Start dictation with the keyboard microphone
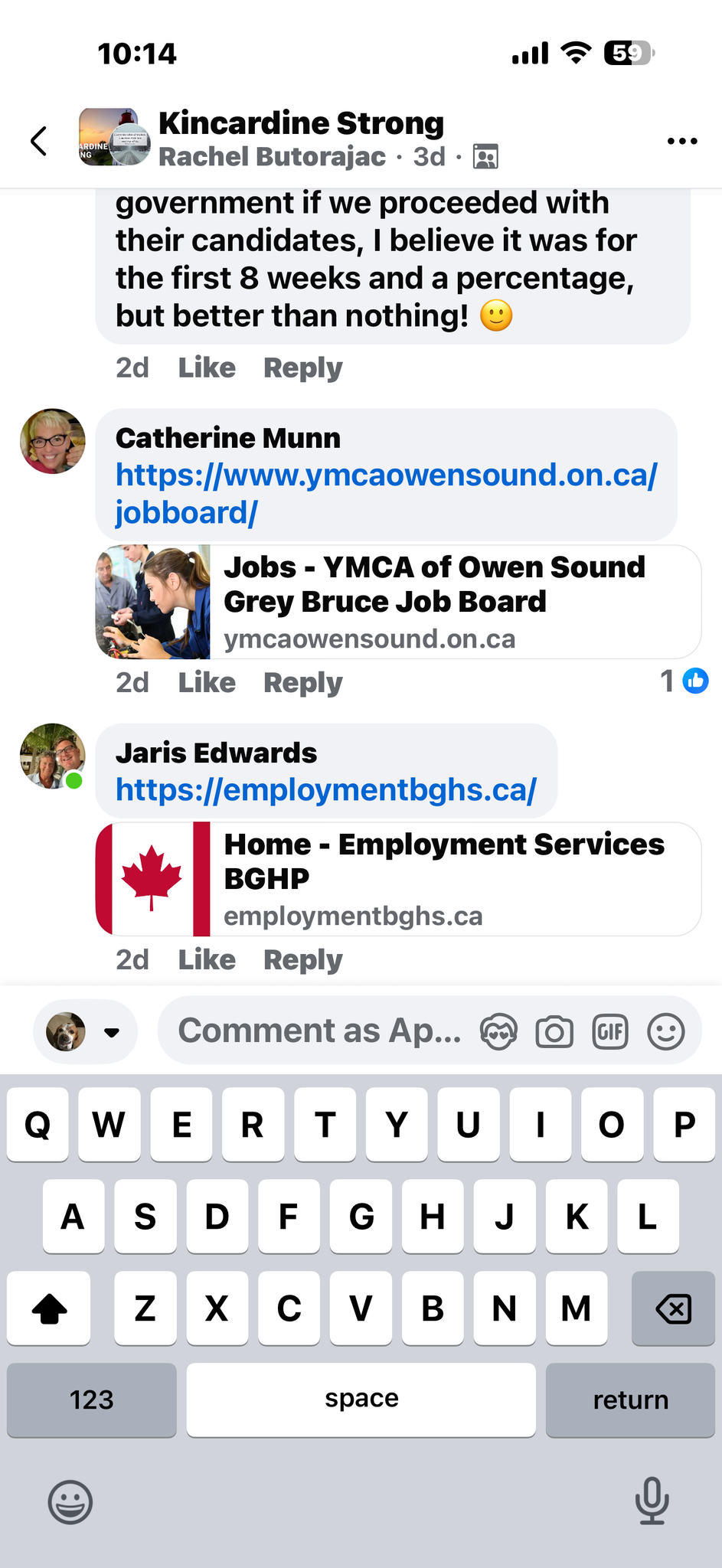 652,1500
